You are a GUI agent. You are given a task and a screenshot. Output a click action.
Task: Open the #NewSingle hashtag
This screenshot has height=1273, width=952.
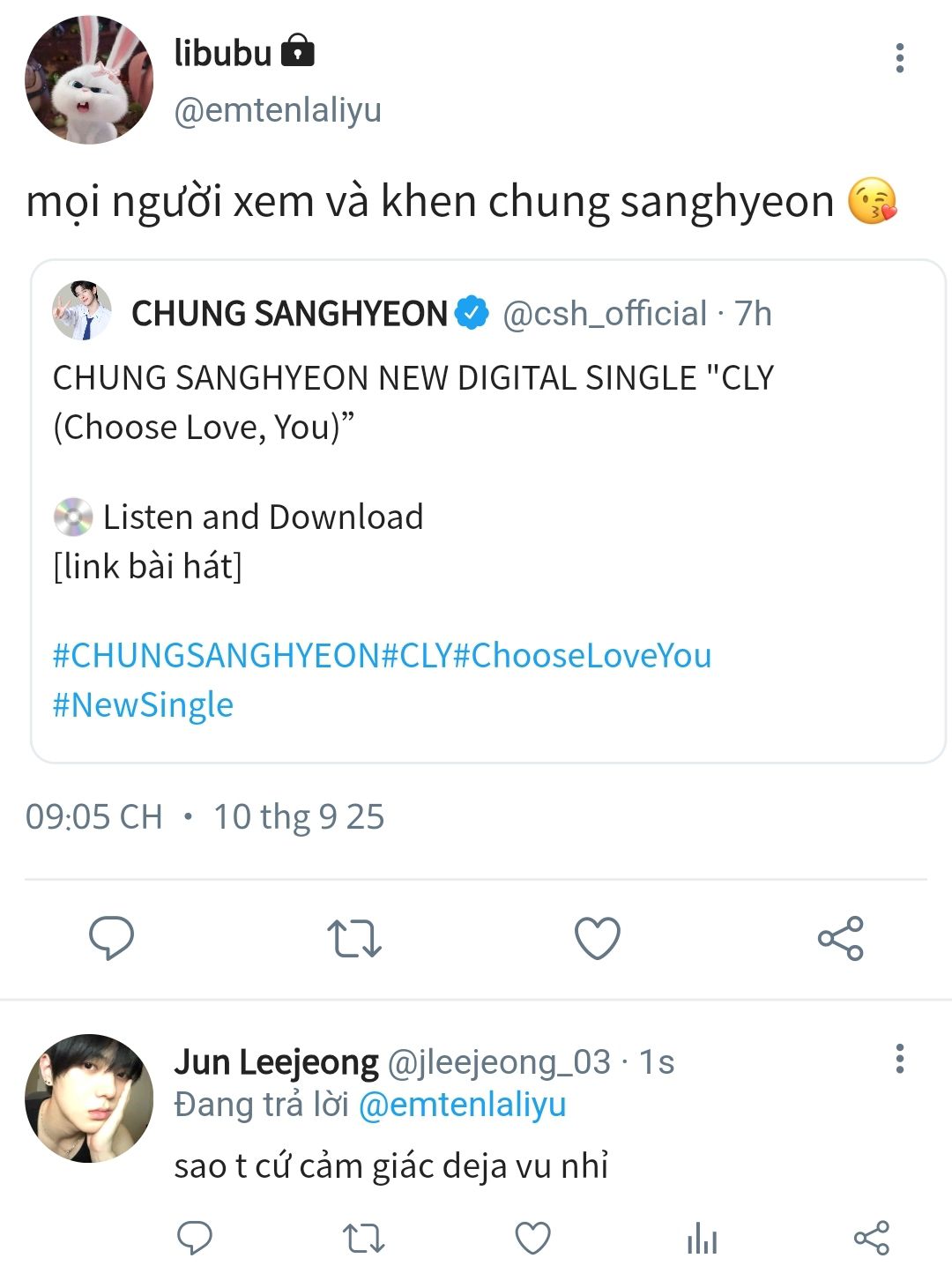[x=143, y=705]
